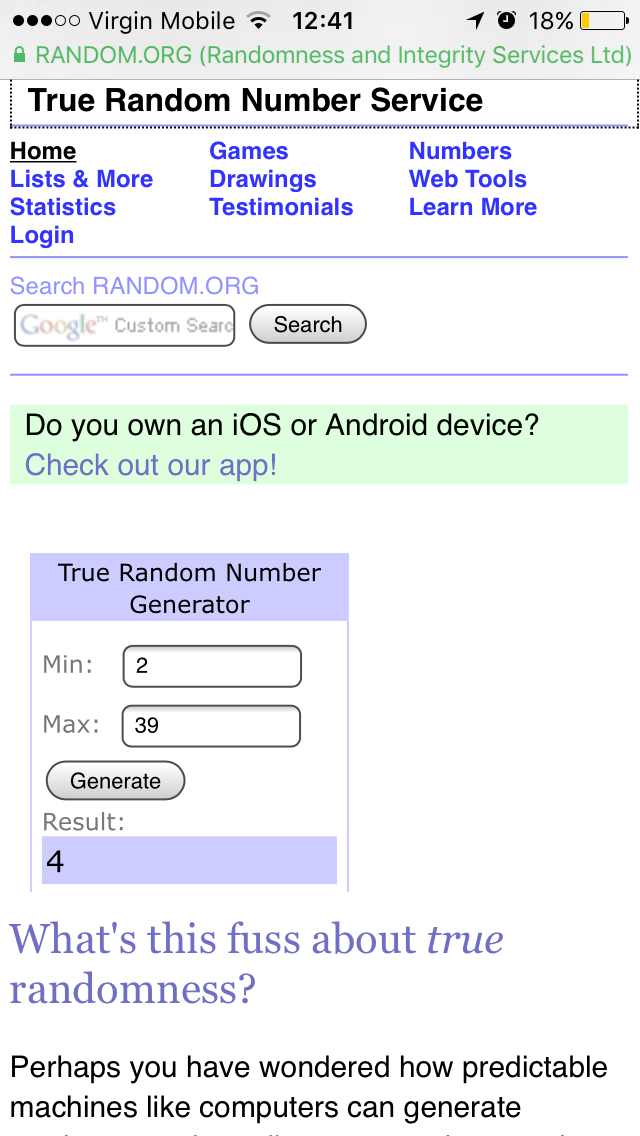Go to the Games section
Image resolution: width=640 pixels, height=1136 pixels.
[x=249, y=151]
